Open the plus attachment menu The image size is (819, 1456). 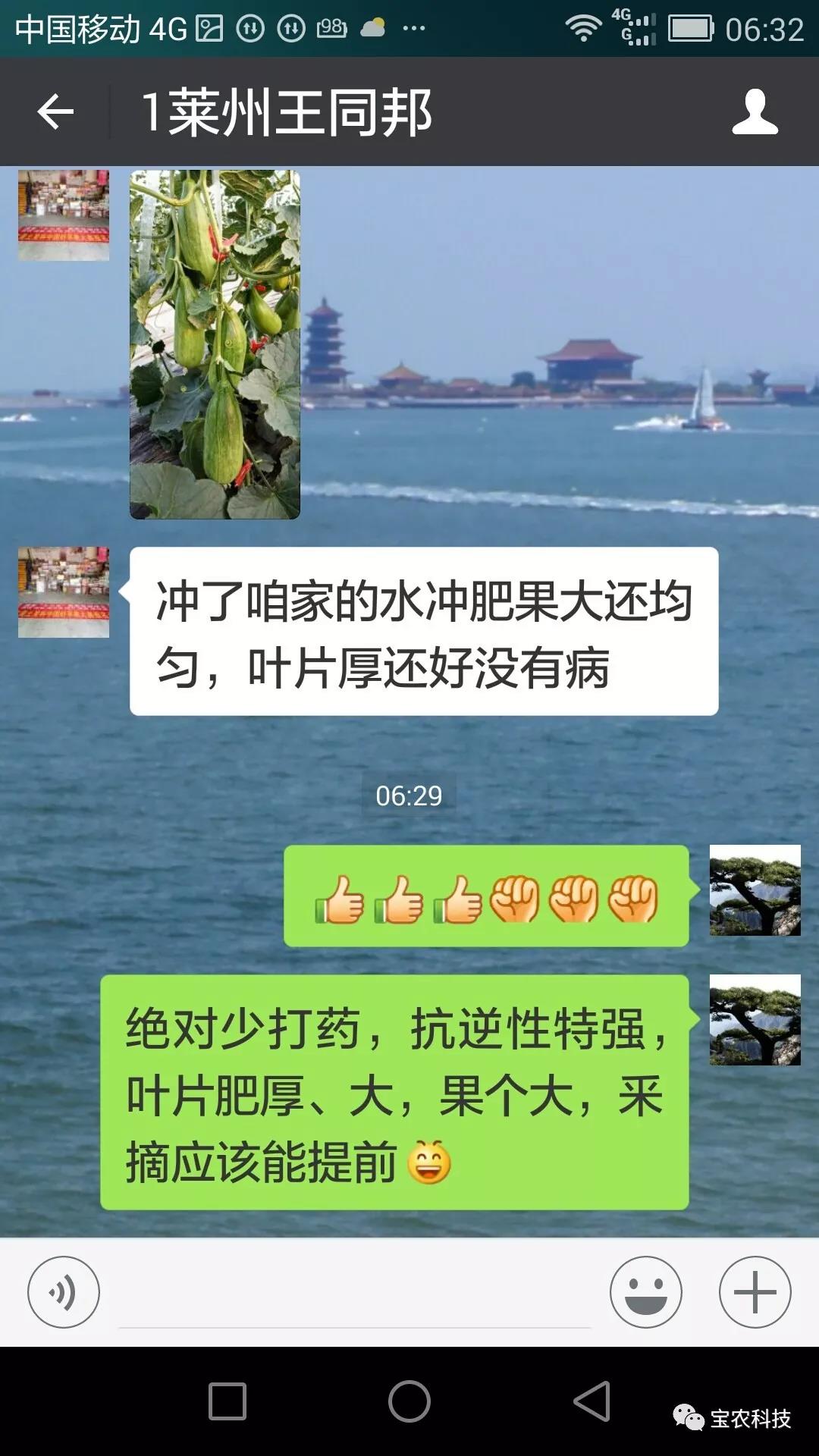[x=755, y=1291]
